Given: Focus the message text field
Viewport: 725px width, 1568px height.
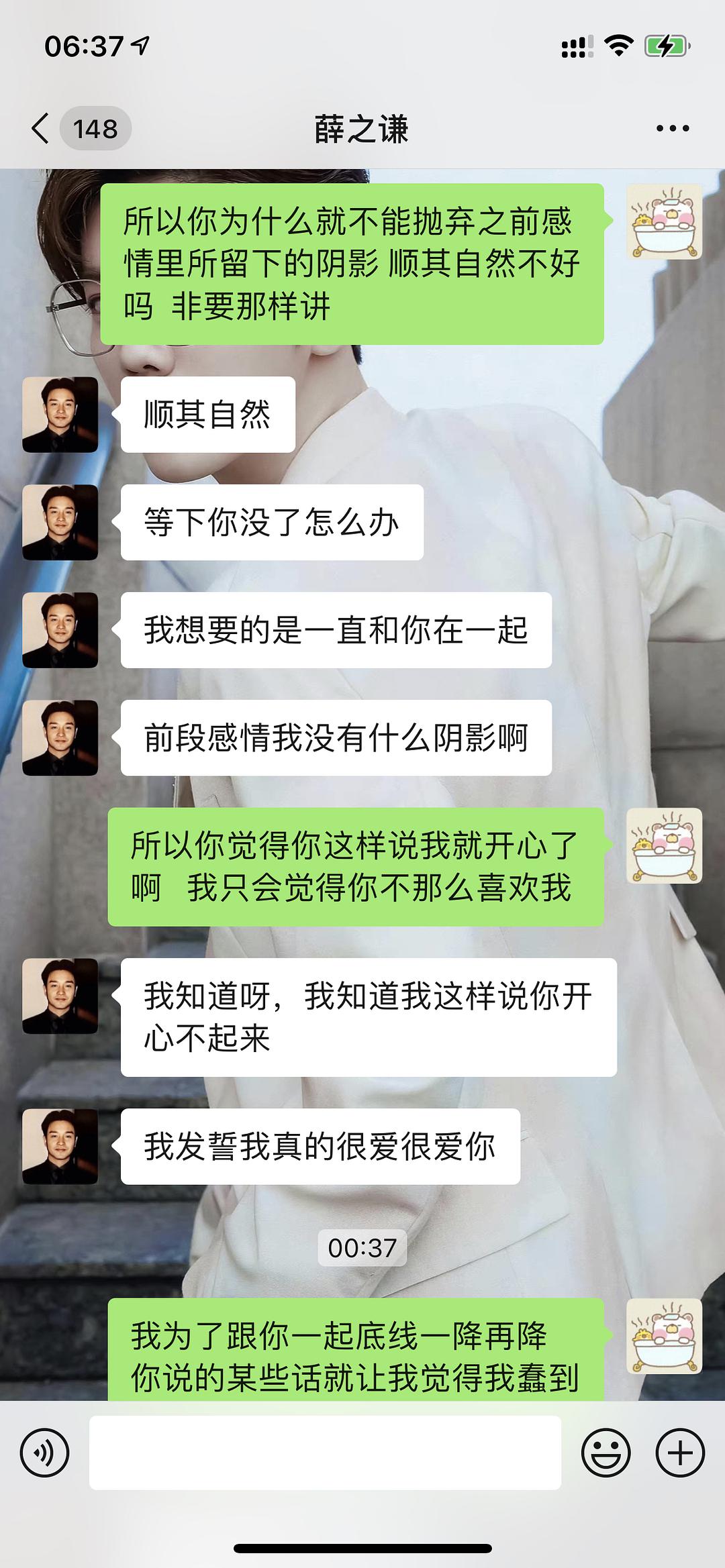Looking at the screenshot, I should point(325,1453).
